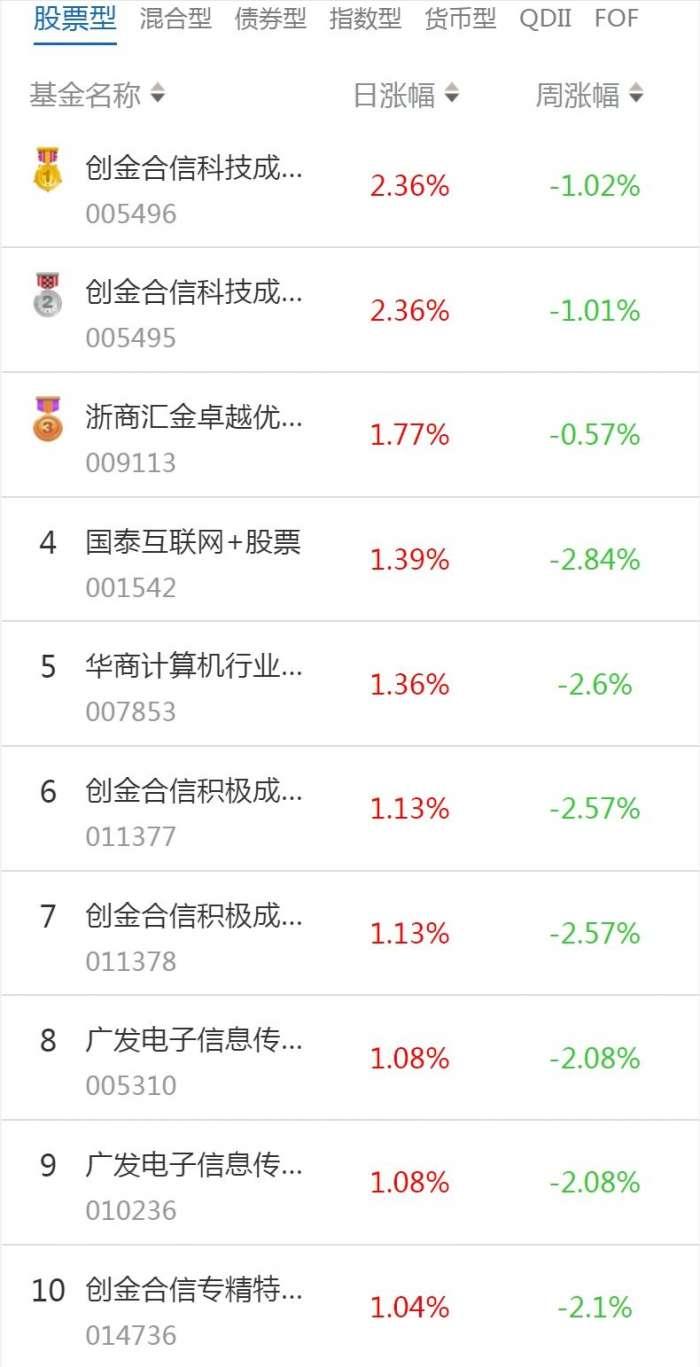
Task: Switch to the 货币型 tab
Action: [461, 19]
